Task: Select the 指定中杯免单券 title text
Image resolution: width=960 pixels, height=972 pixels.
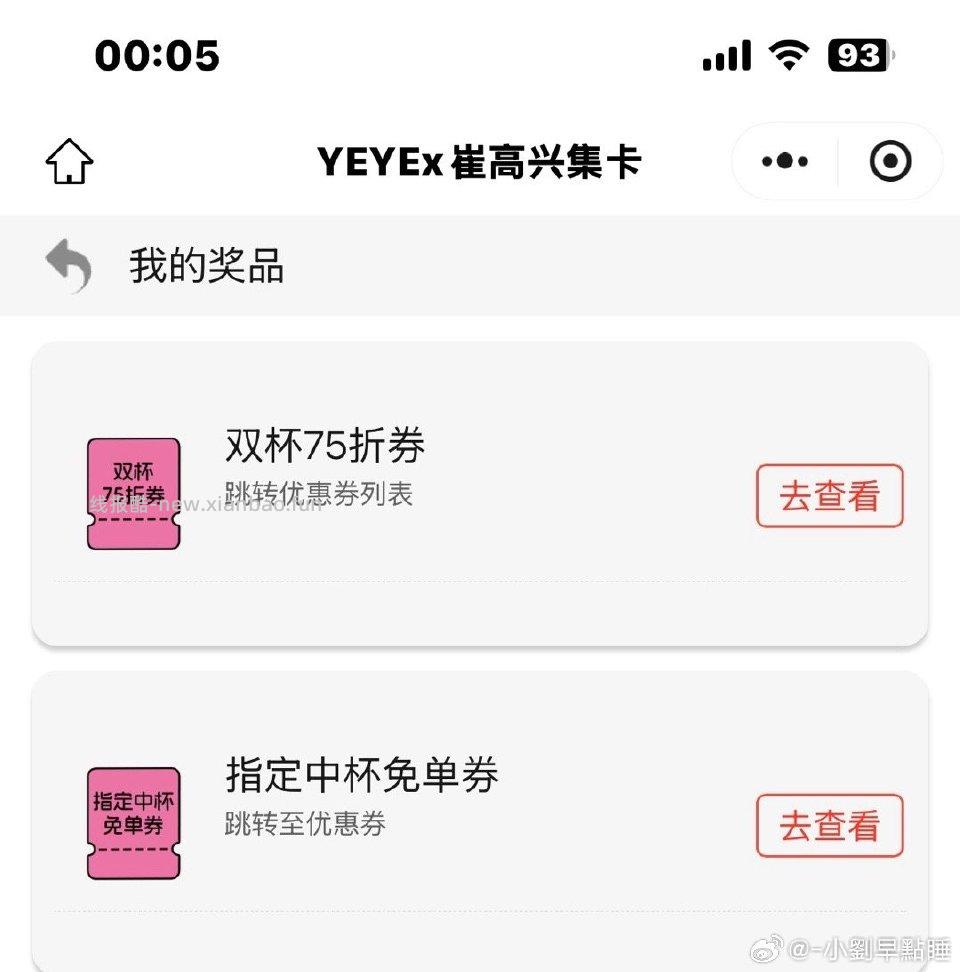Action: pyautogui.click(x=360, y=776)
